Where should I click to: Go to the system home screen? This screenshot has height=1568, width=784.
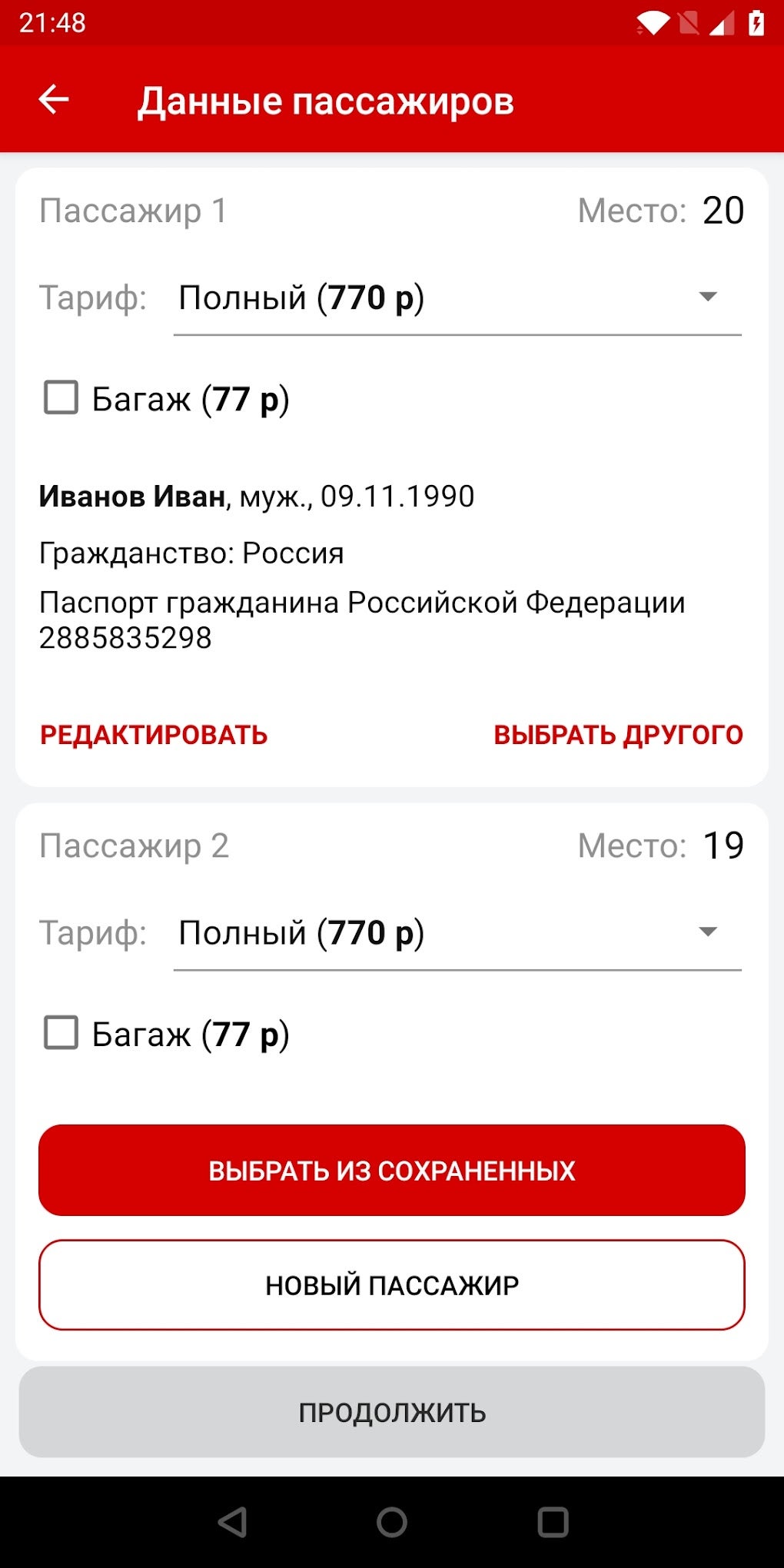click(392, 1522)
